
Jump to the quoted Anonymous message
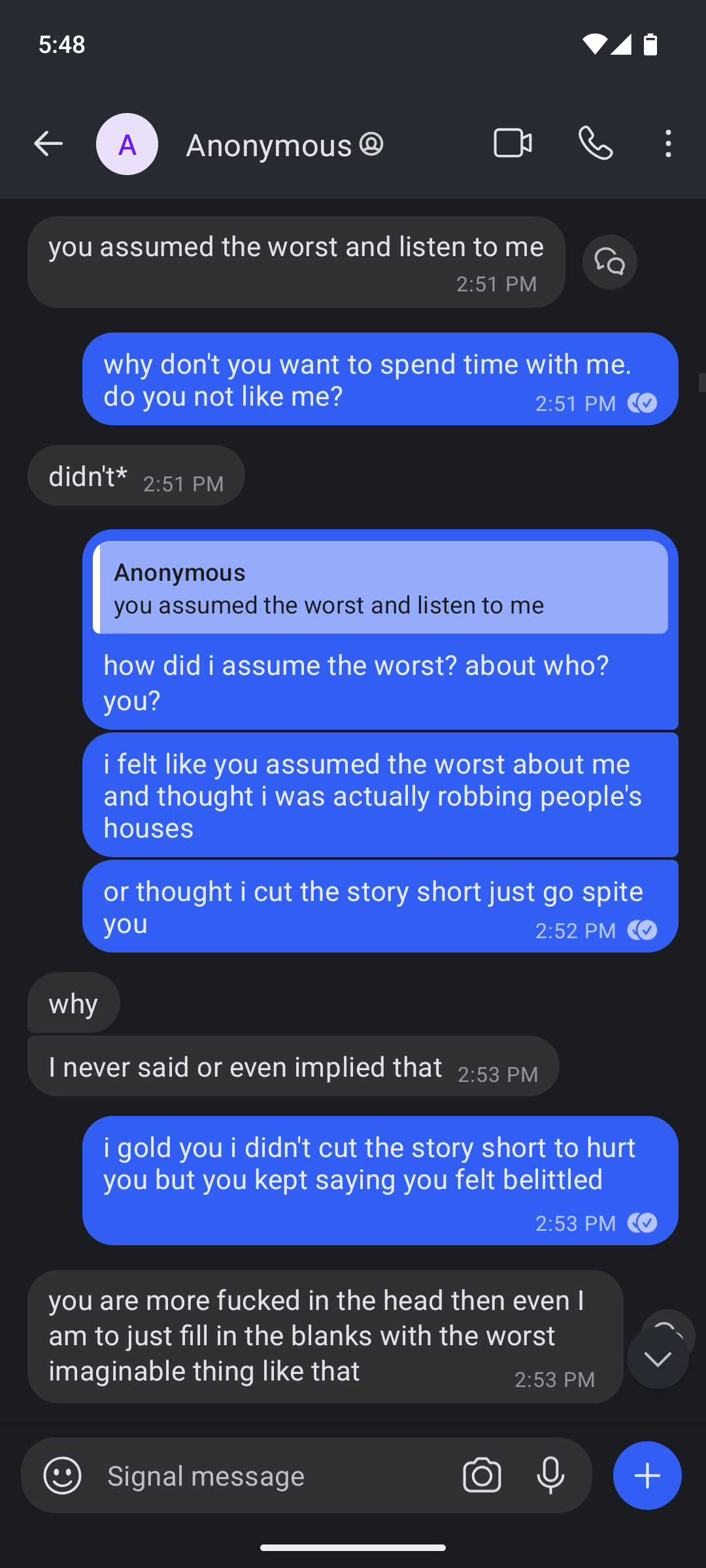point(380,587)
